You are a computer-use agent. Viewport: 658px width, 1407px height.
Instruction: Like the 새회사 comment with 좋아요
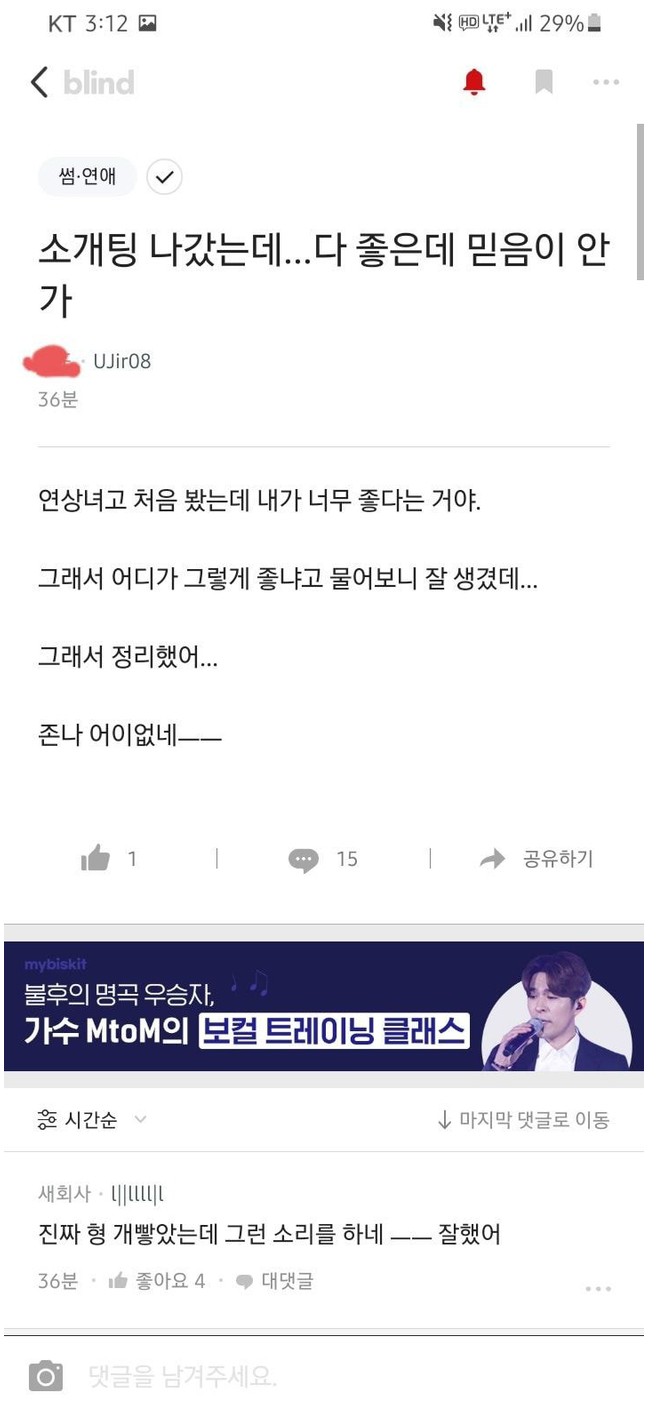pos(157,1281)
